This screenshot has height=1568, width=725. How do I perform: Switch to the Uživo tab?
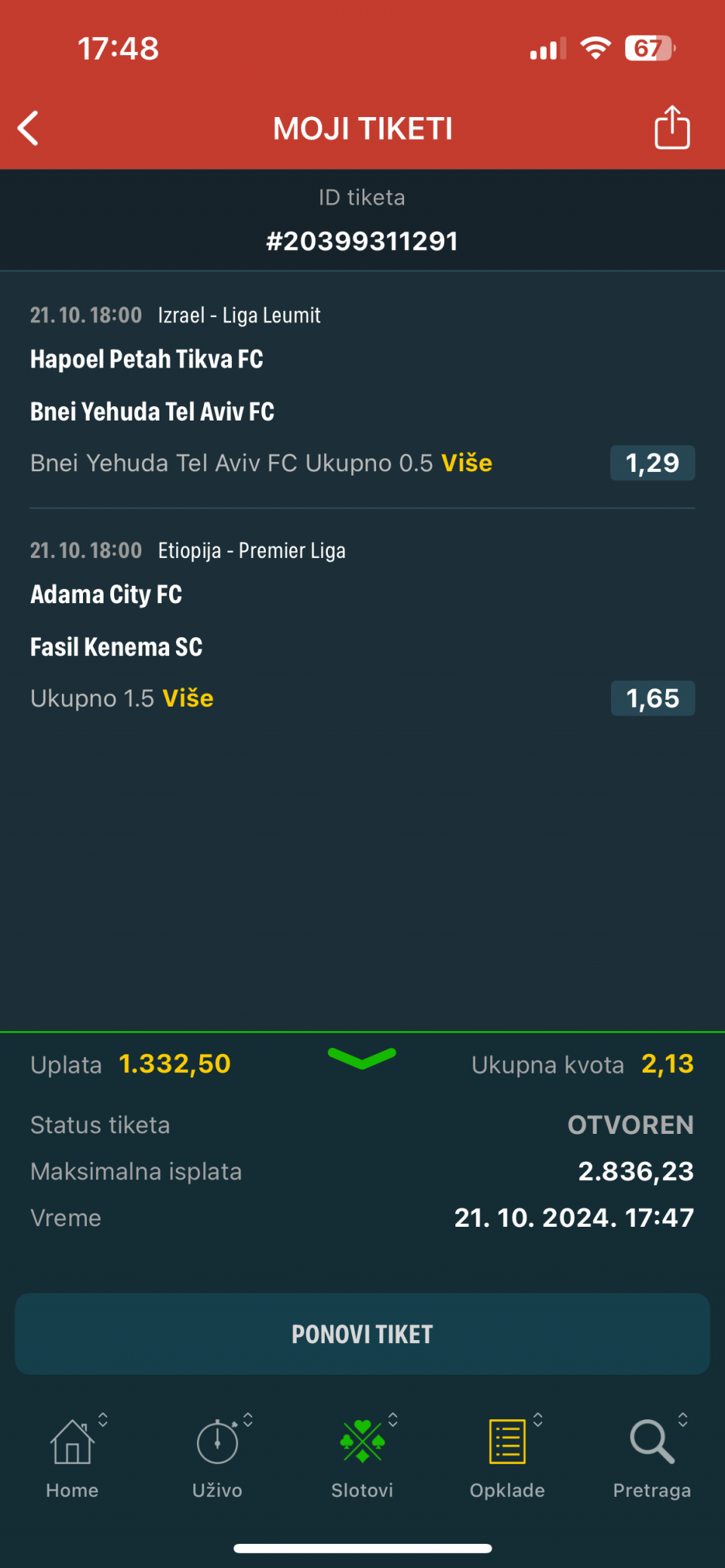217,1456
